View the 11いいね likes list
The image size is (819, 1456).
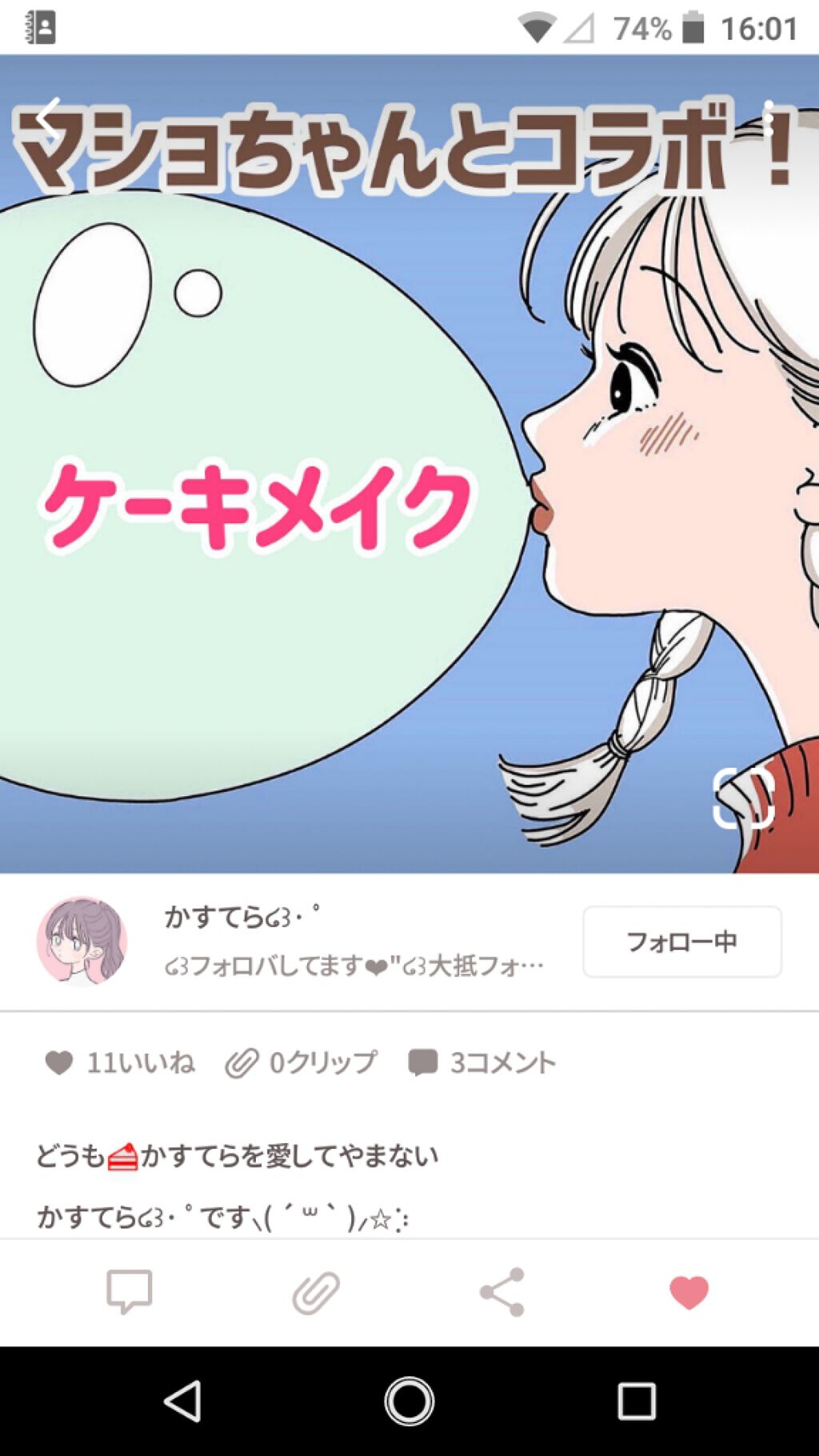(120, 1062)
